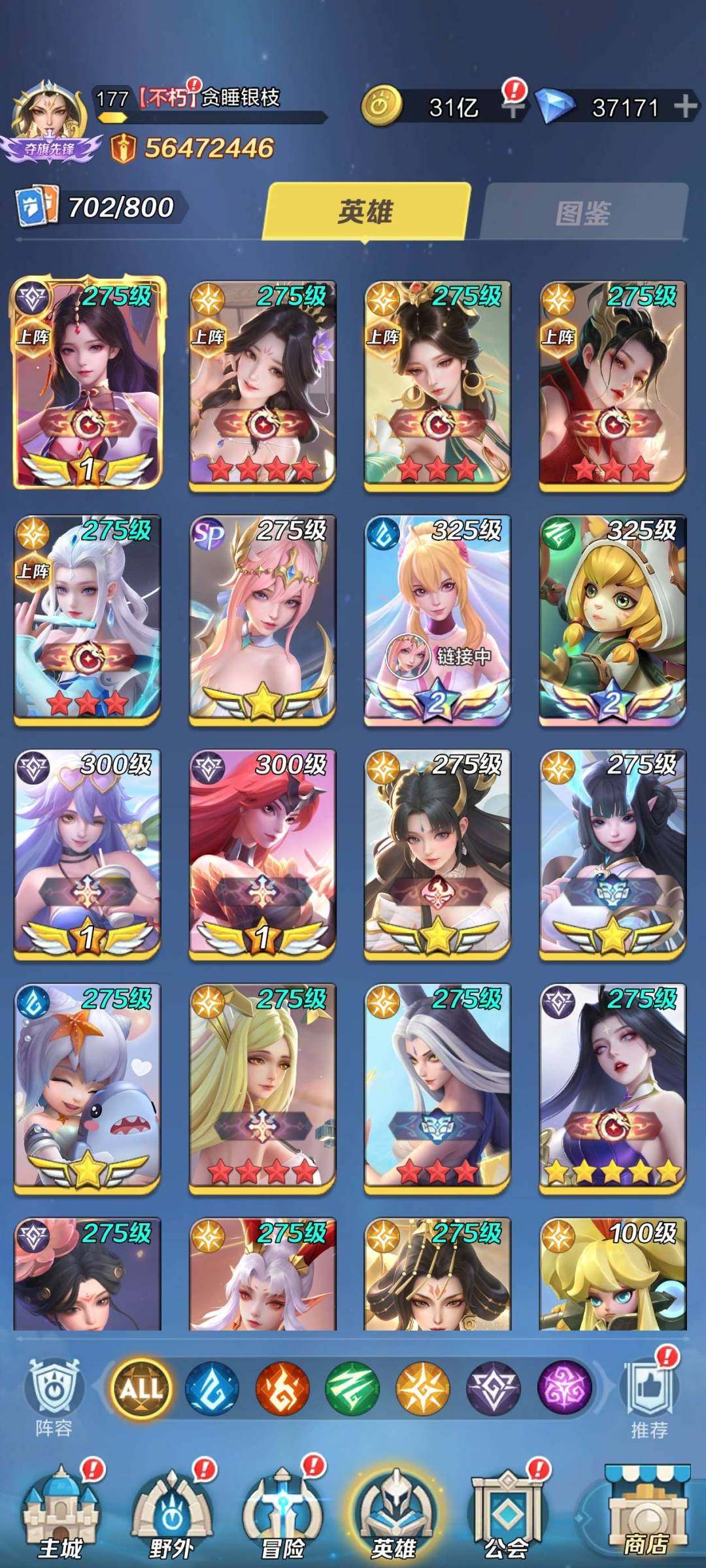Open the 推荐 recommendations
Screen dimensions: 706x1568
[x=650, y=1396]
